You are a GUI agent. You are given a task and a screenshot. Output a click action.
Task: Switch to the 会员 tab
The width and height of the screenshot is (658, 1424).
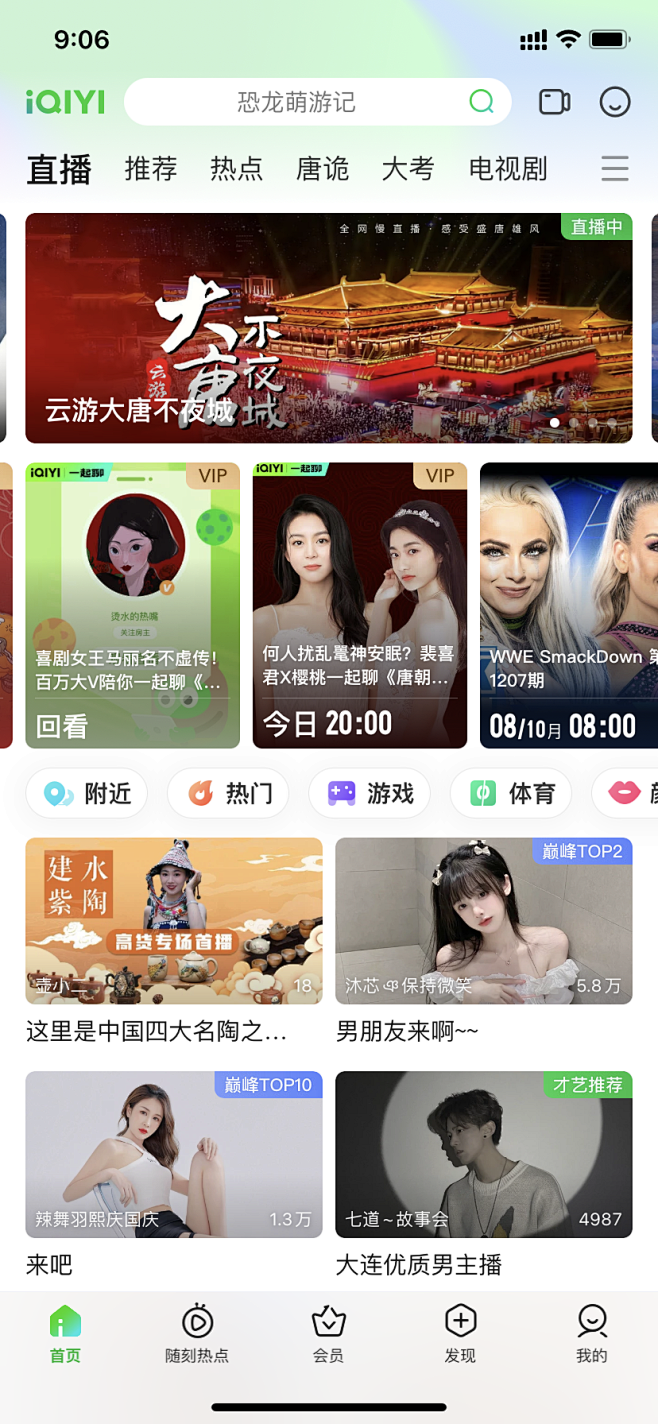[x=328, y=1334]
